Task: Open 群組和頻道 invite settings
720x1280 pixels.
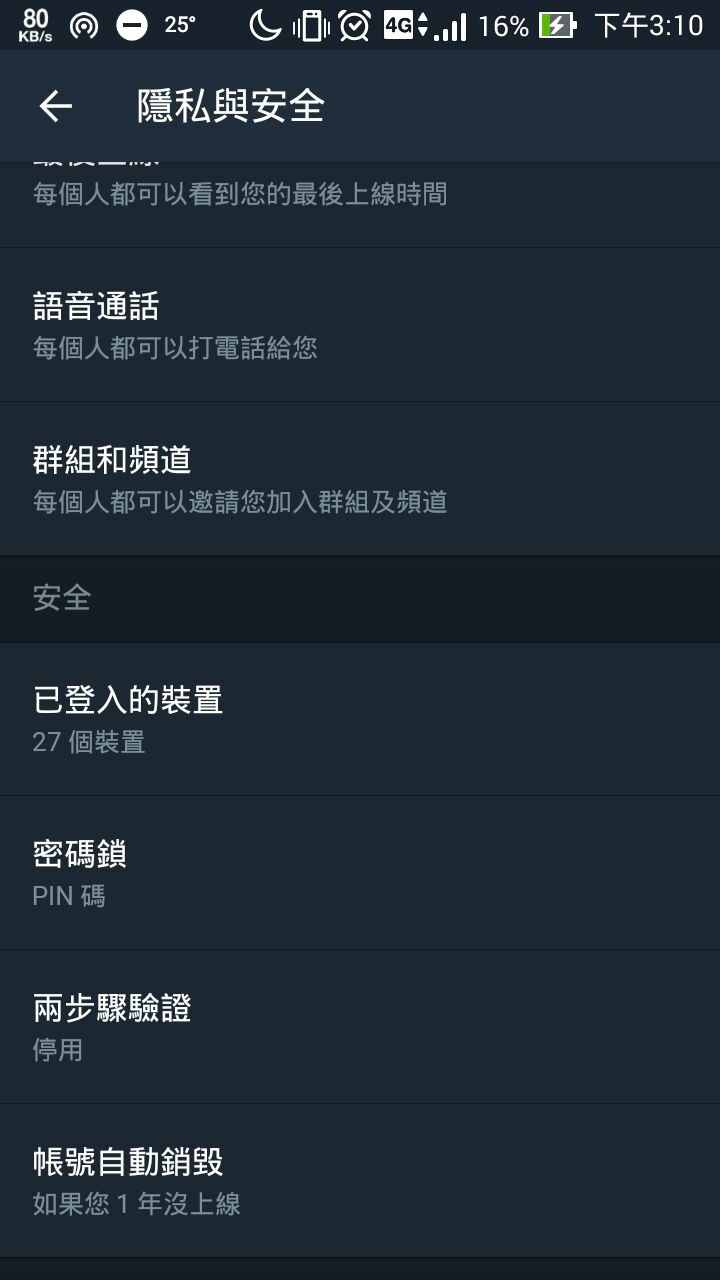Action: click(x=360, y=479)
